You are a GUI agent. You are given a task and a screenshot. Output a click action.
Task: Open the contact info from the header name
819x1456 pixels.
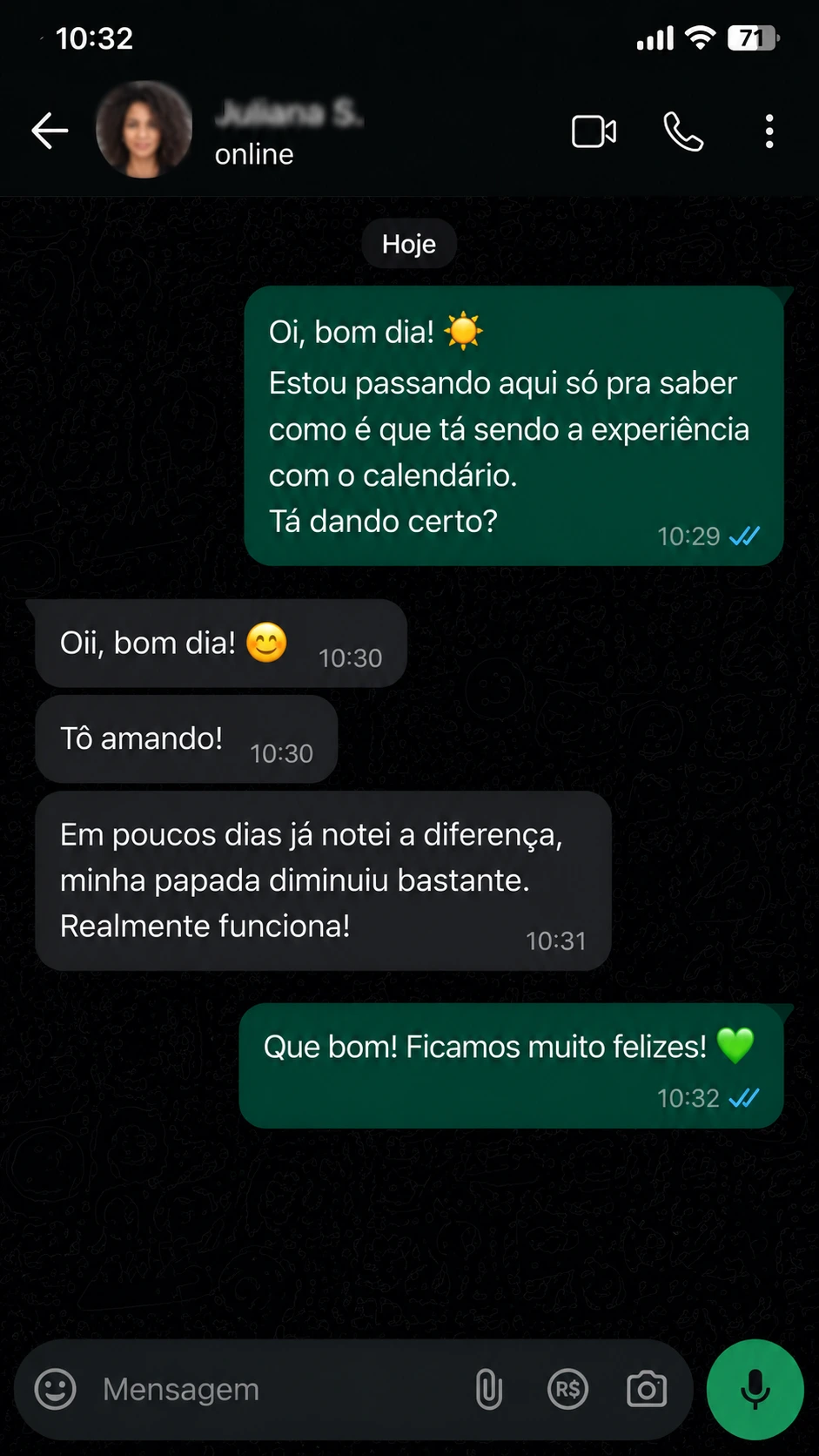289,113
